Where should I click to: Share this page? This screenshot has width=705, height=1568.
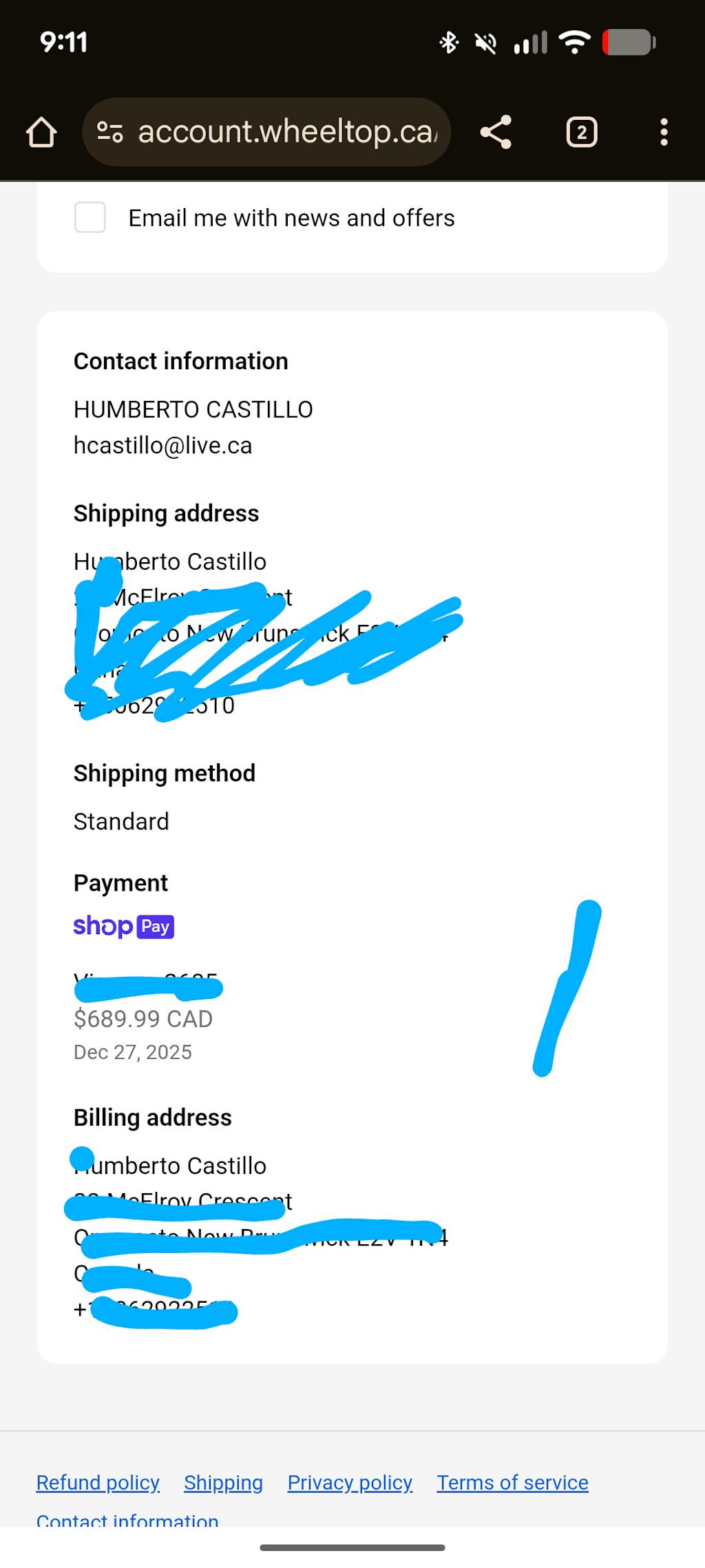496,132
